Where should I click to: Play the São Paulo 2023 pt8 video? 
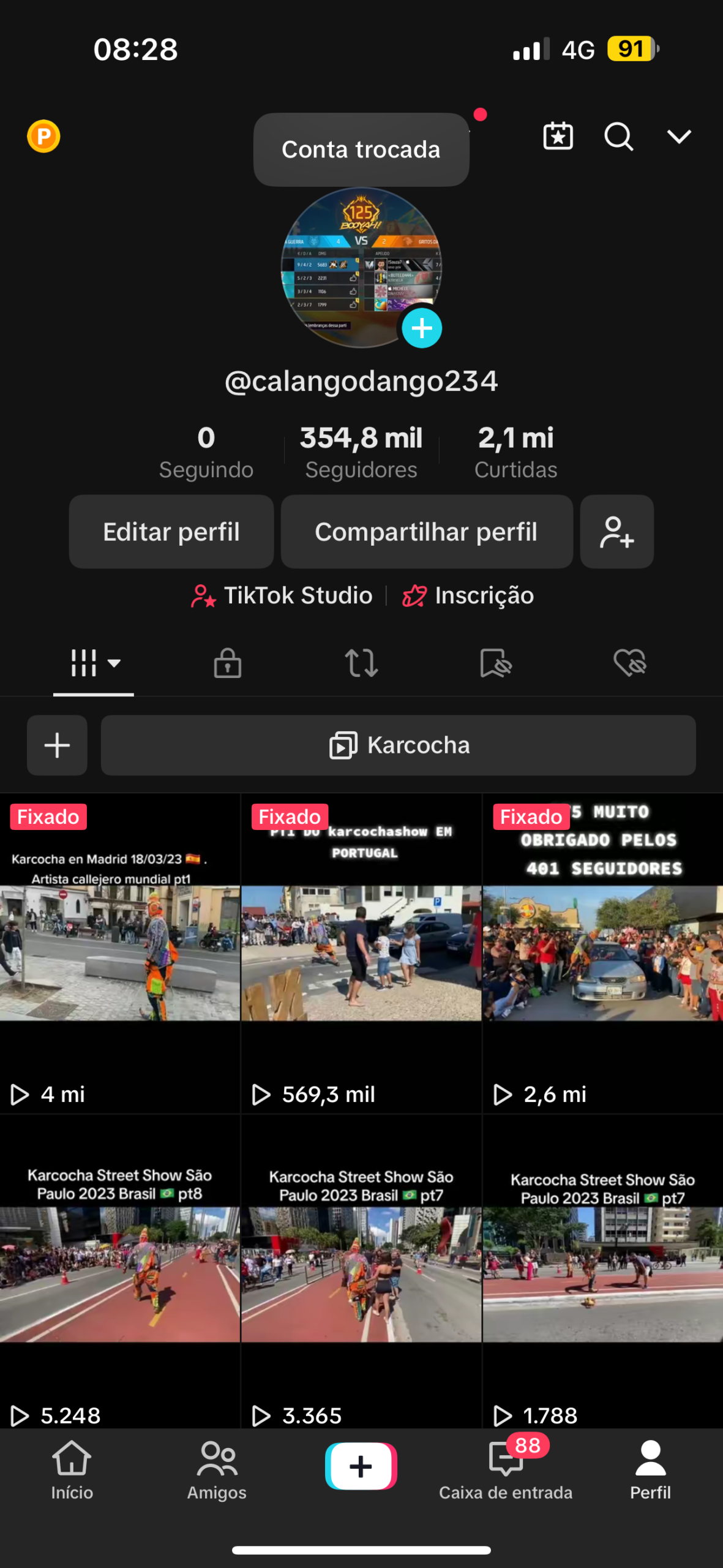click(x=119, y=1274)
